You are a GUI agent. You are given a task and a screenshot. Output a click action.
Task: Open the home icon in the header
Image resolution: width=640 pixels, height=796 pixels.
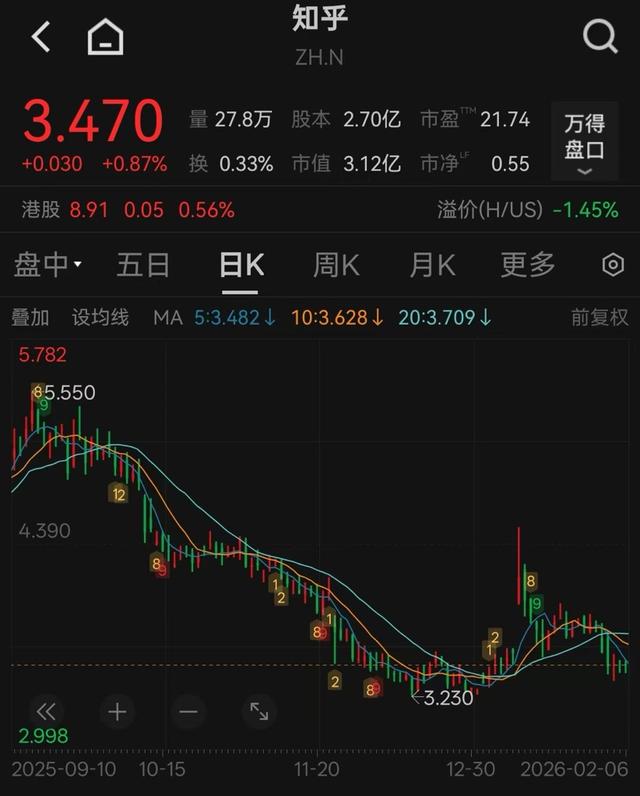105,38
